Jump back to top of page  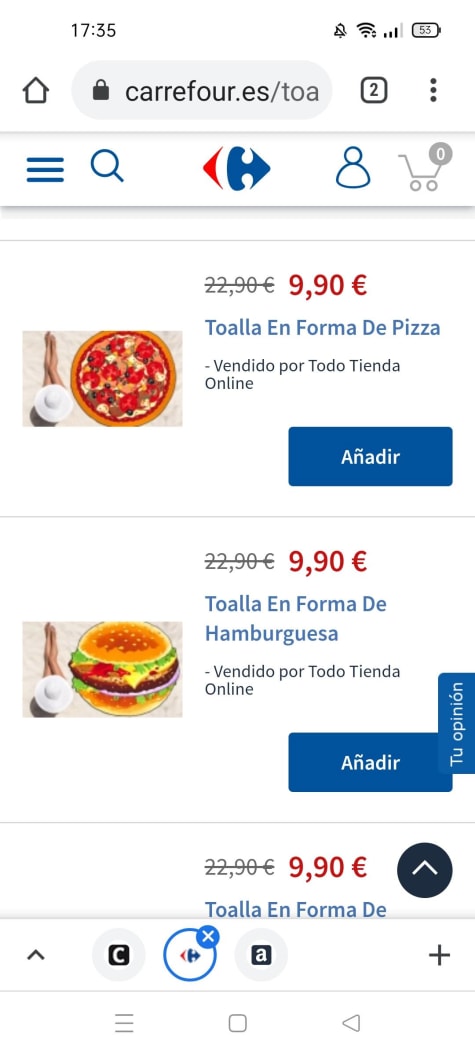click(424, 870)
